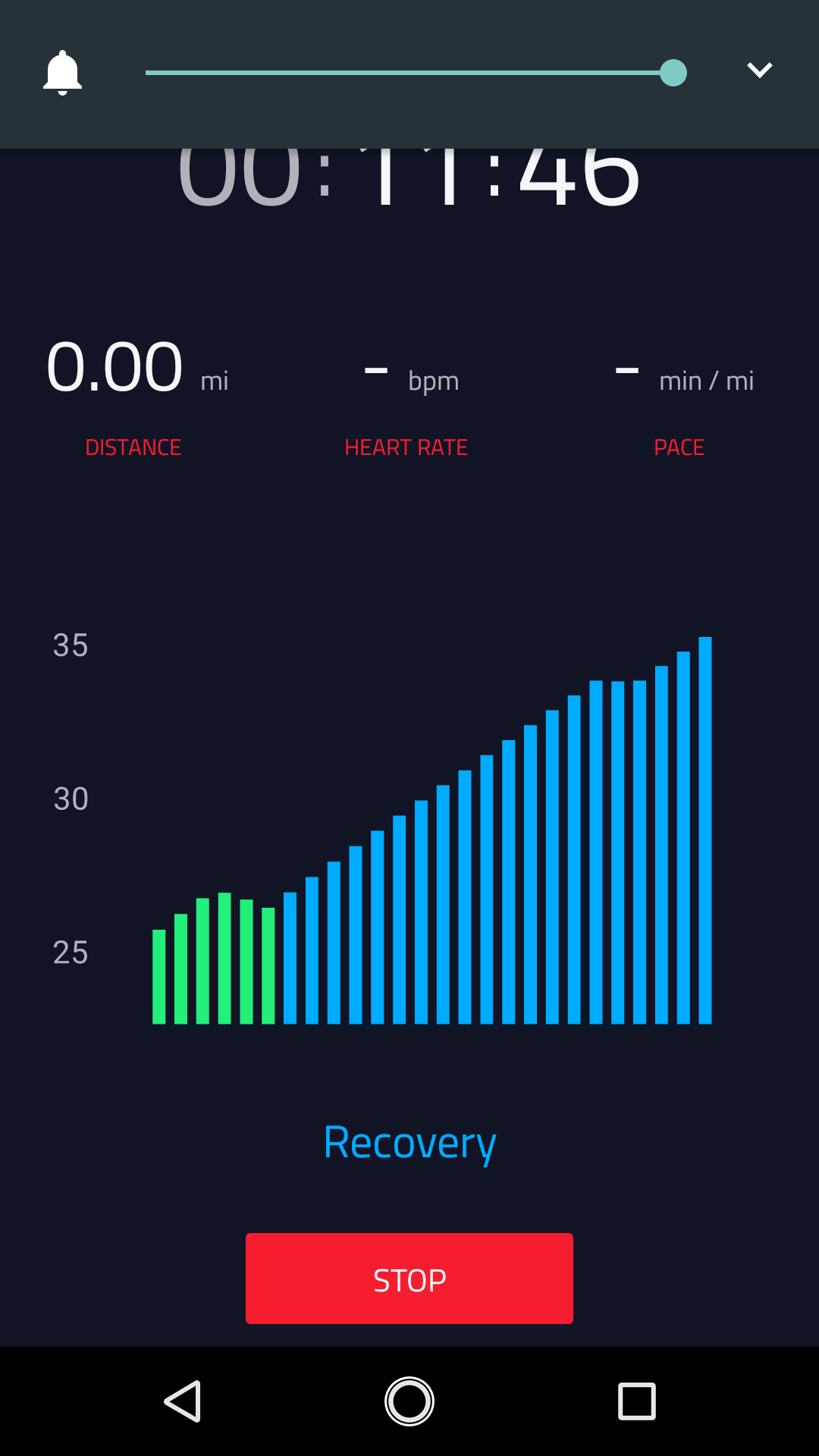Return to the home screen
The height and width of the screenshot is (1456, 819).
tap(409, 1401)
